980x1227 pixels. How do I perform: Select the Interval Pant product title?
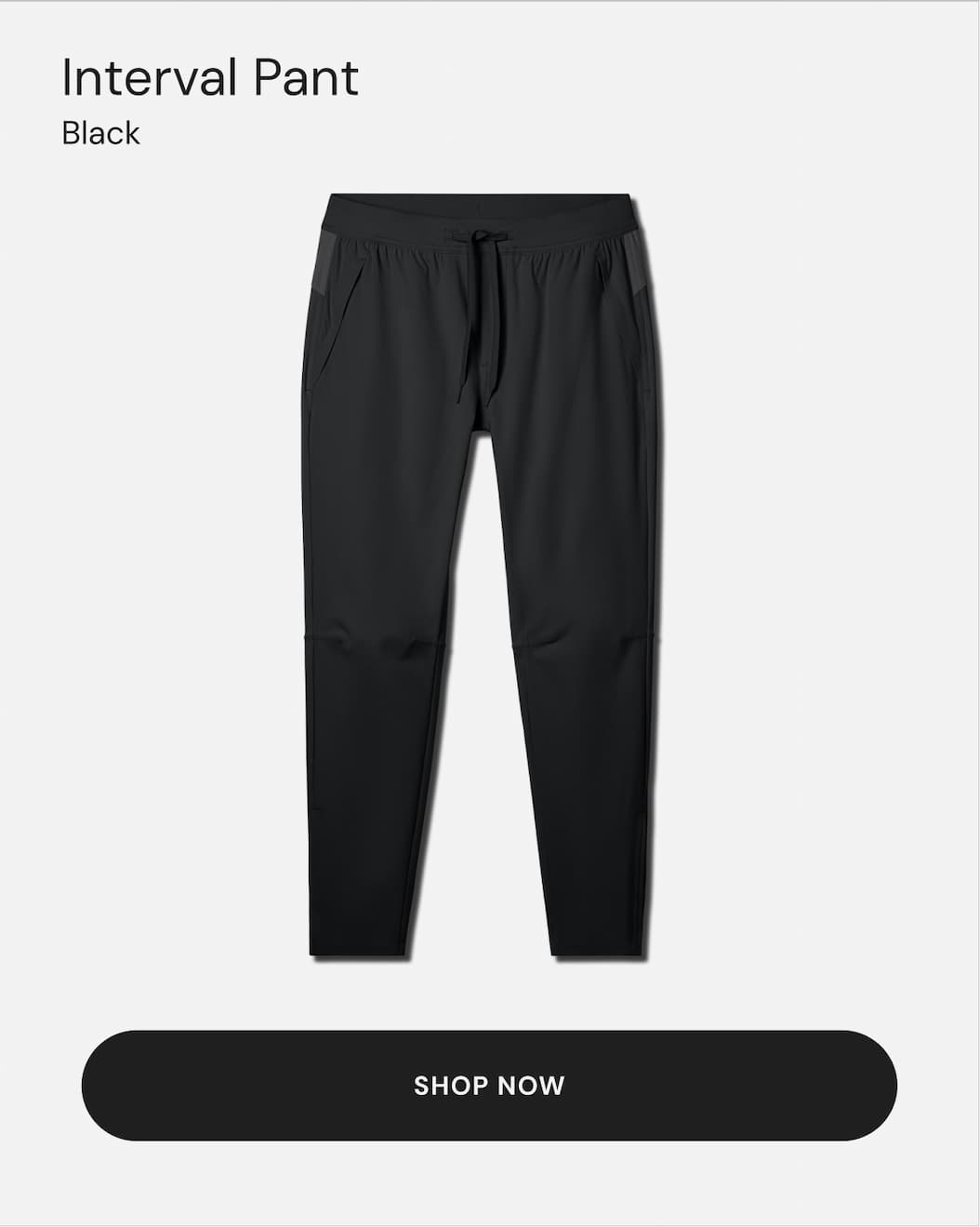click(x=209, y=79)
